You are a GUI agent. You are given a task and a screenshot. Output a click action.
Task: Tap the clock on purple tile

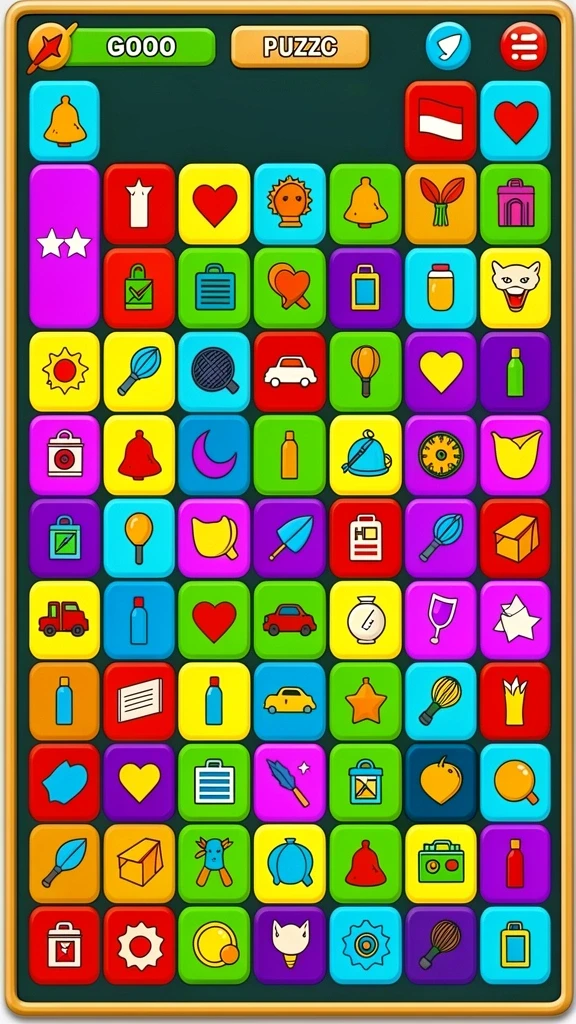click(440, 455)
